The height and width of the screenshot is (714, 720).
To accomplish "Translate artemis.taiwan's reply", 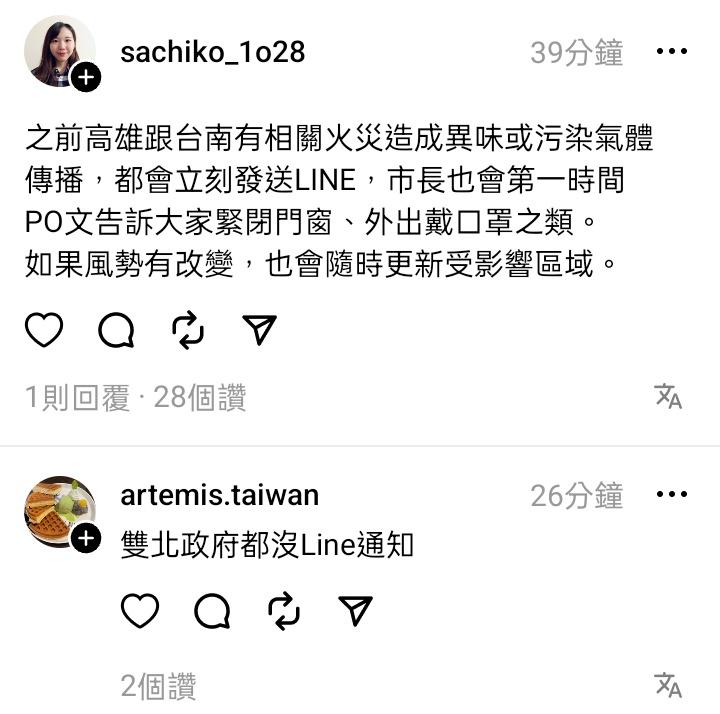I will click(668, 685).
